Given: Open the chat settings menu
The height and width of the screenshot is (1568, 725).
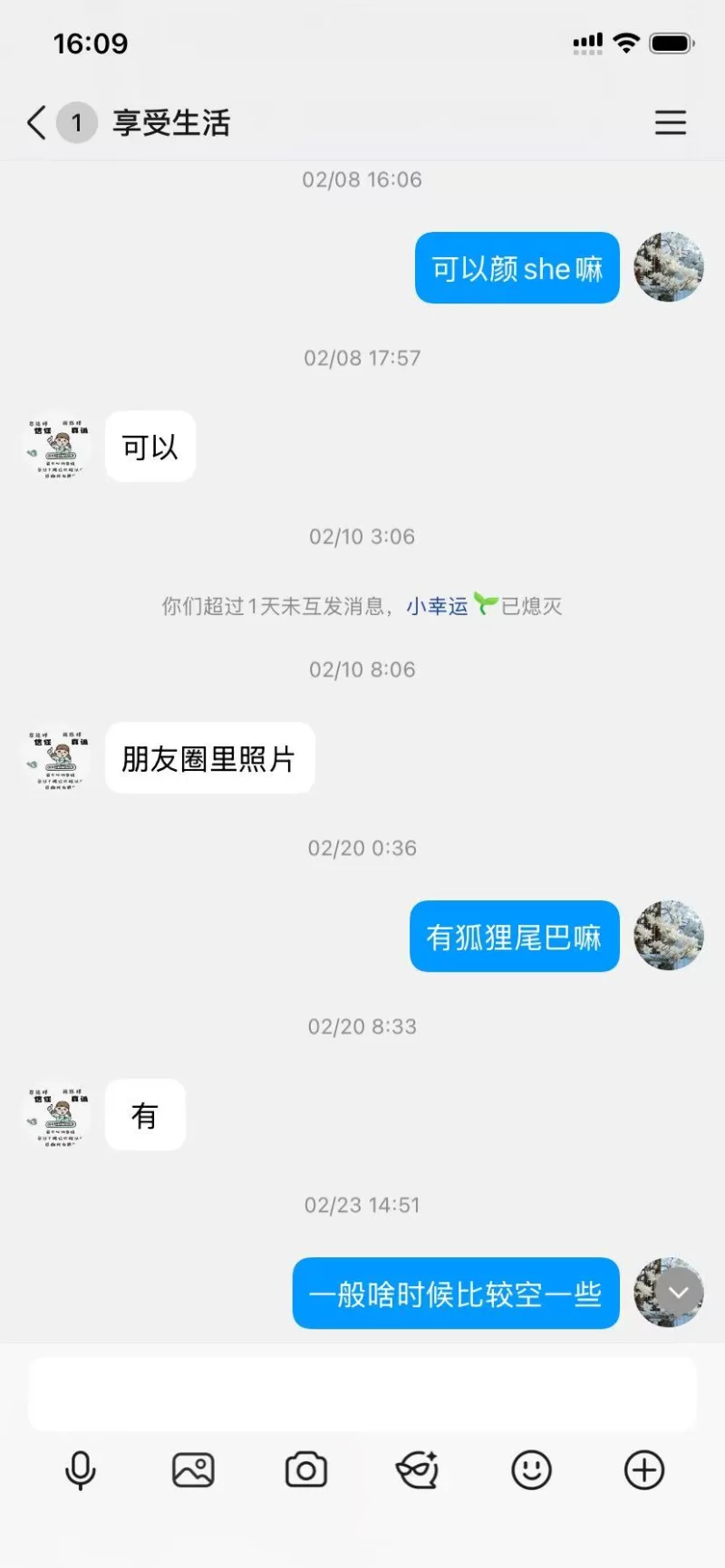Looking at the screenshot, I should (670, 122).
